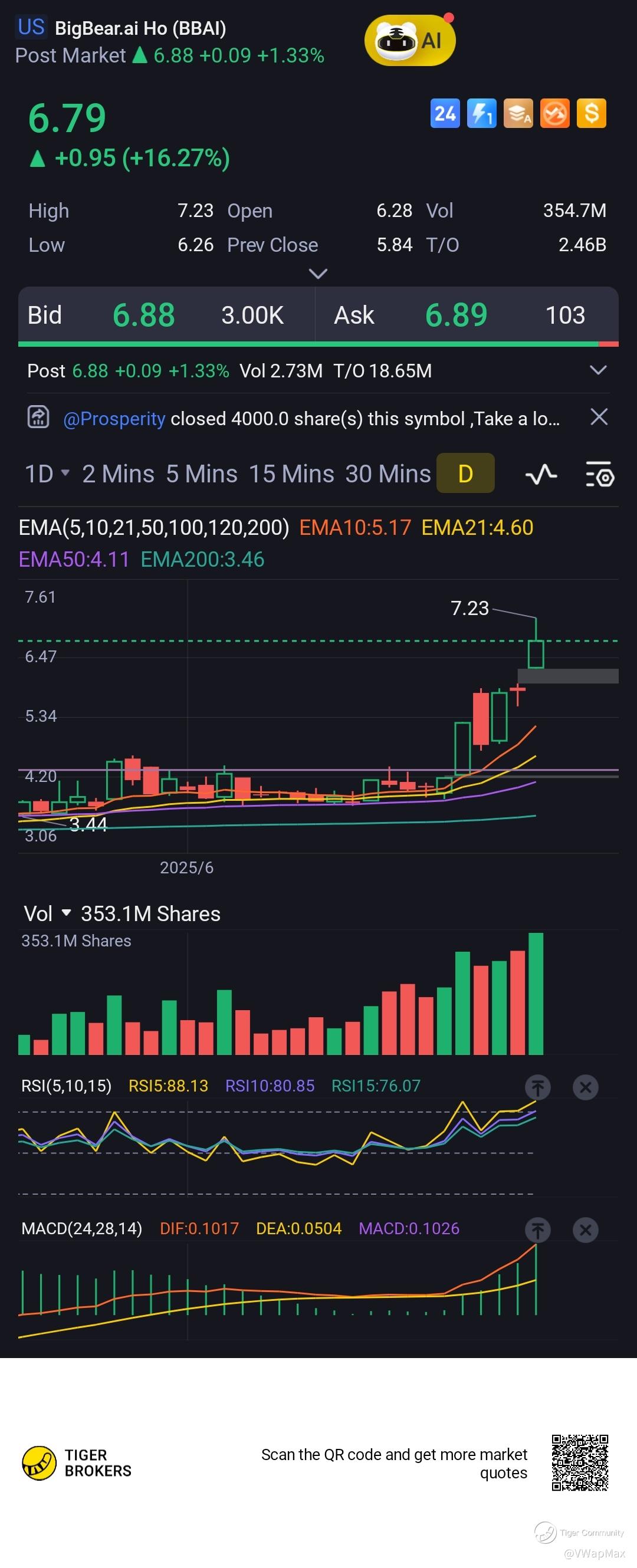This screenshot has height=1568, width=637.
Task: Close the MACD indicator panel
Action: click(x=585, y=1230)
